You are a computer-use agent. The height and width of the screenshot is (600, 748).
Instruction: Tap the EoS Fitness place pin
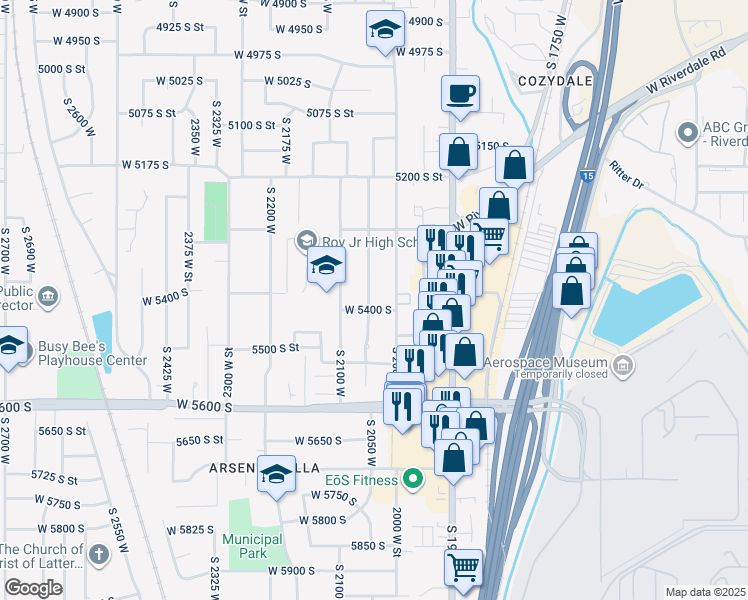tap(413, 480)
